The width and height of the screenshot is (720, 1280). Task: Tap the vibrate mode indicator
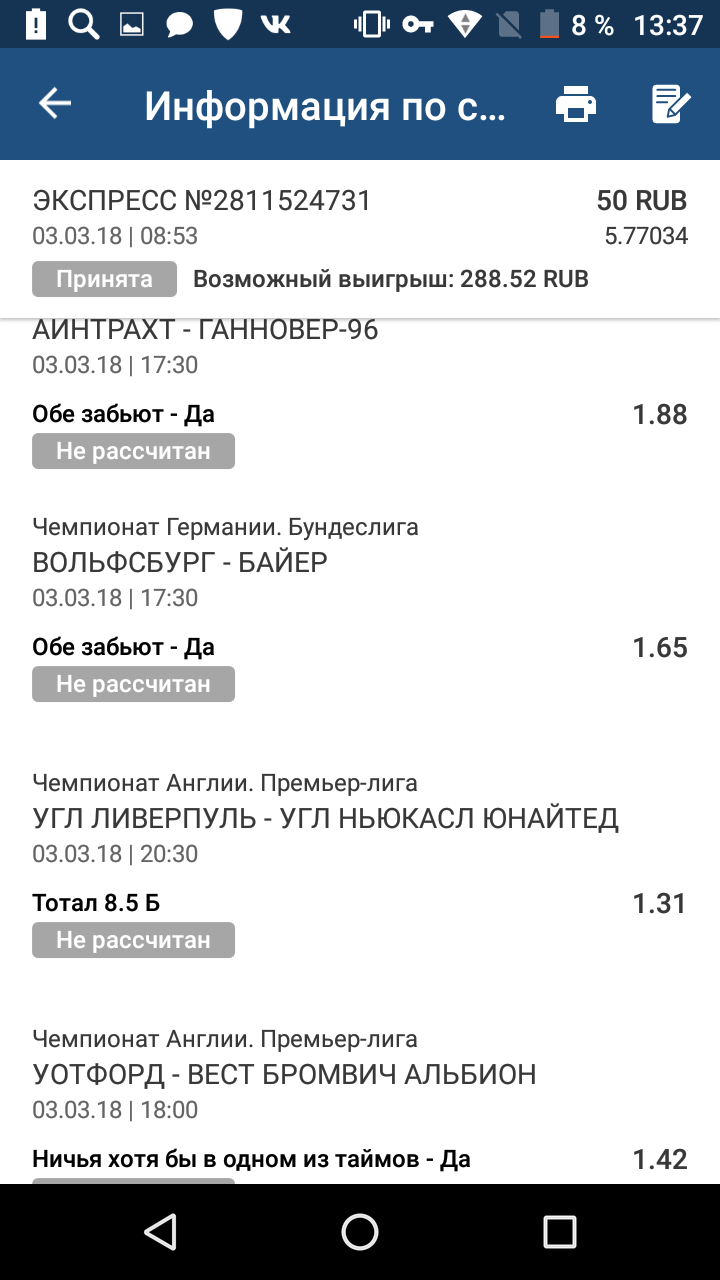371,25
